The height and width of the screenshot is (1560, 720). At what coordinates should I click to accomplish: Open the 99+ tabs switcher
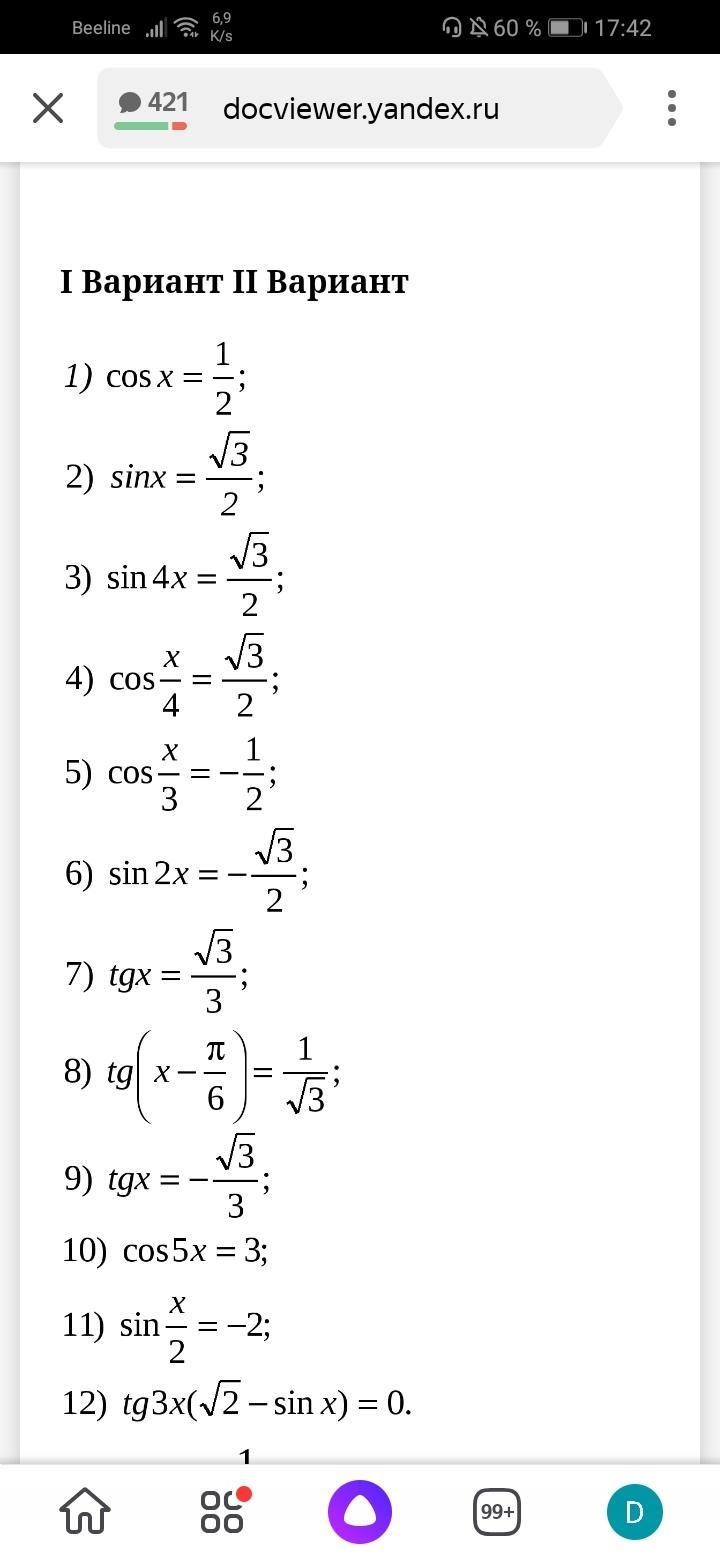pos(497,1511)
